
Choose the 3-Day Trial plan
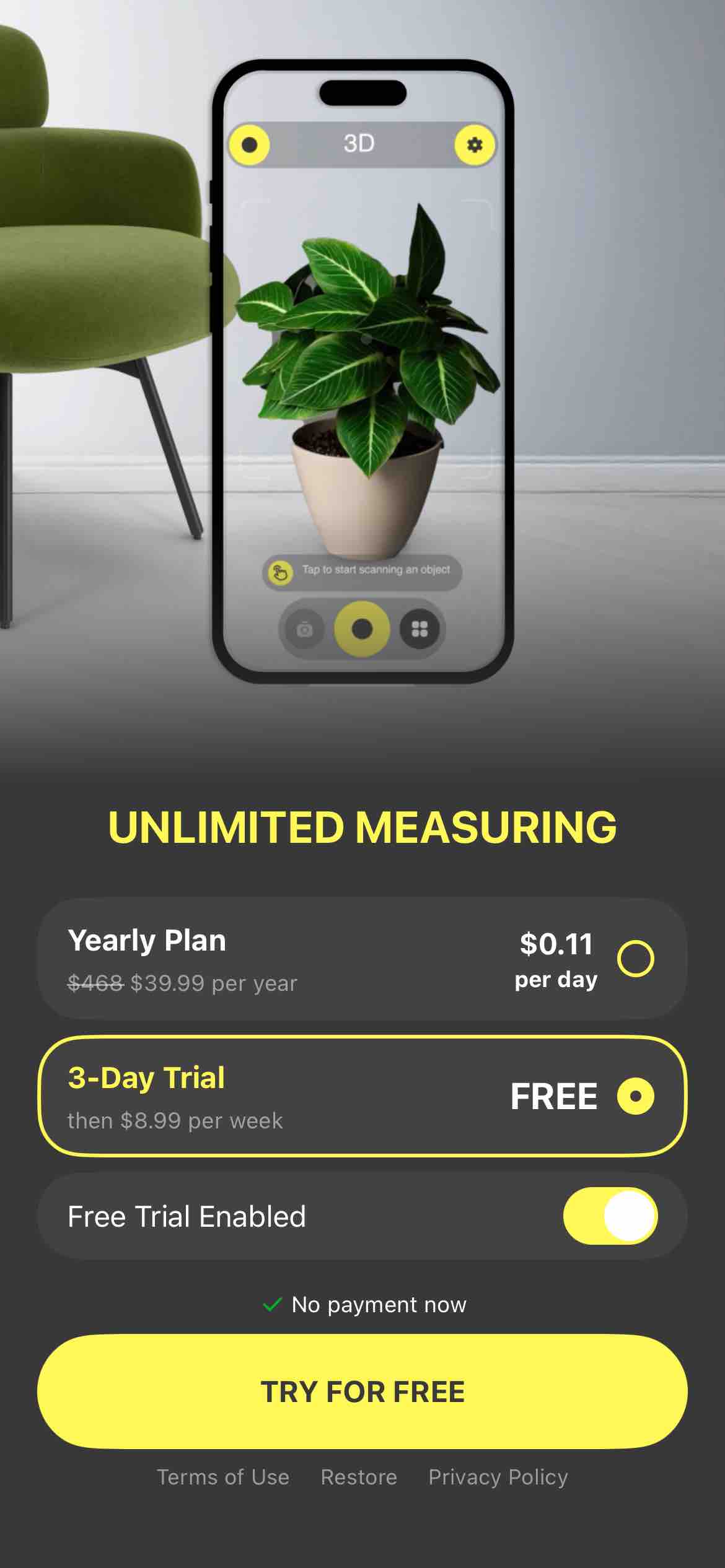click(362, 1095)
